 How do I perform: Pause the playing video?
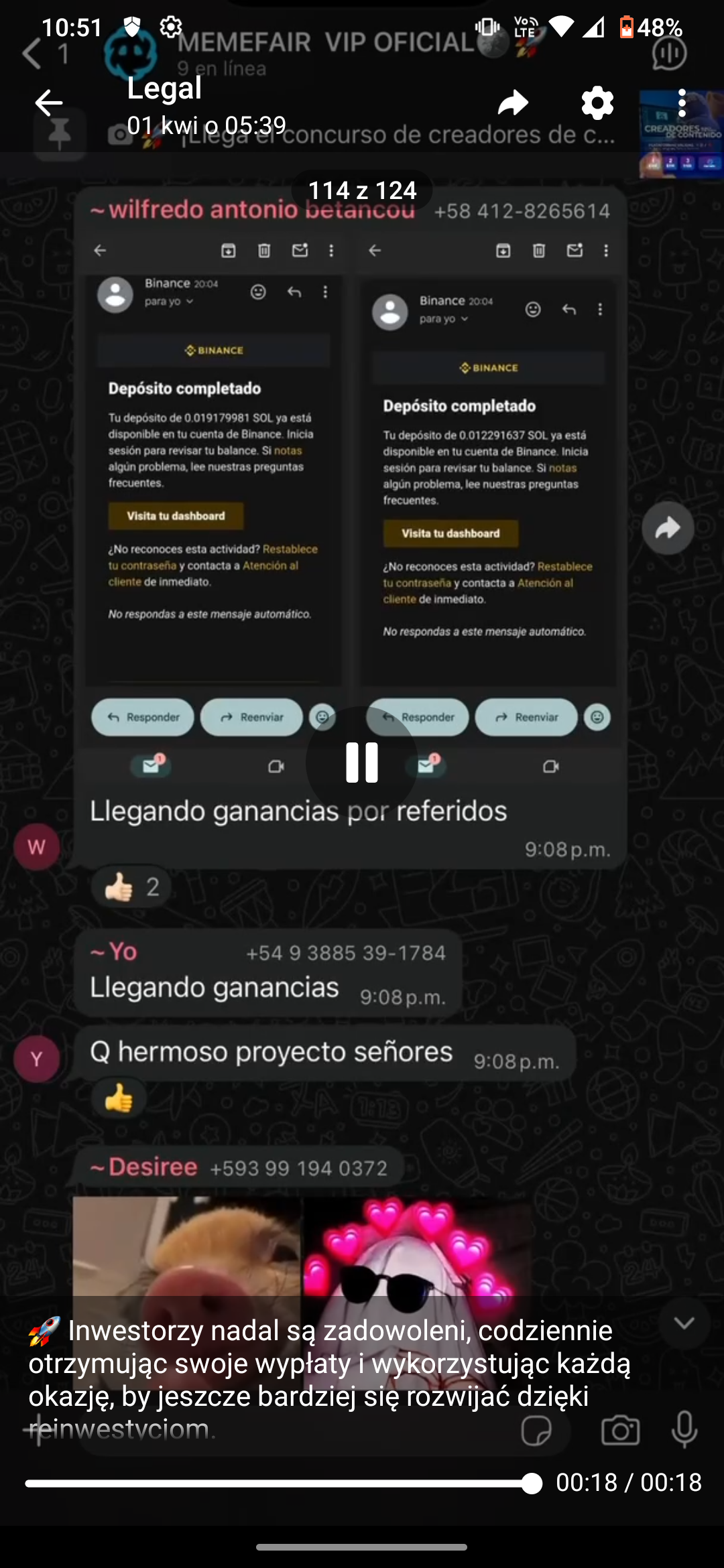coord(362,763)
